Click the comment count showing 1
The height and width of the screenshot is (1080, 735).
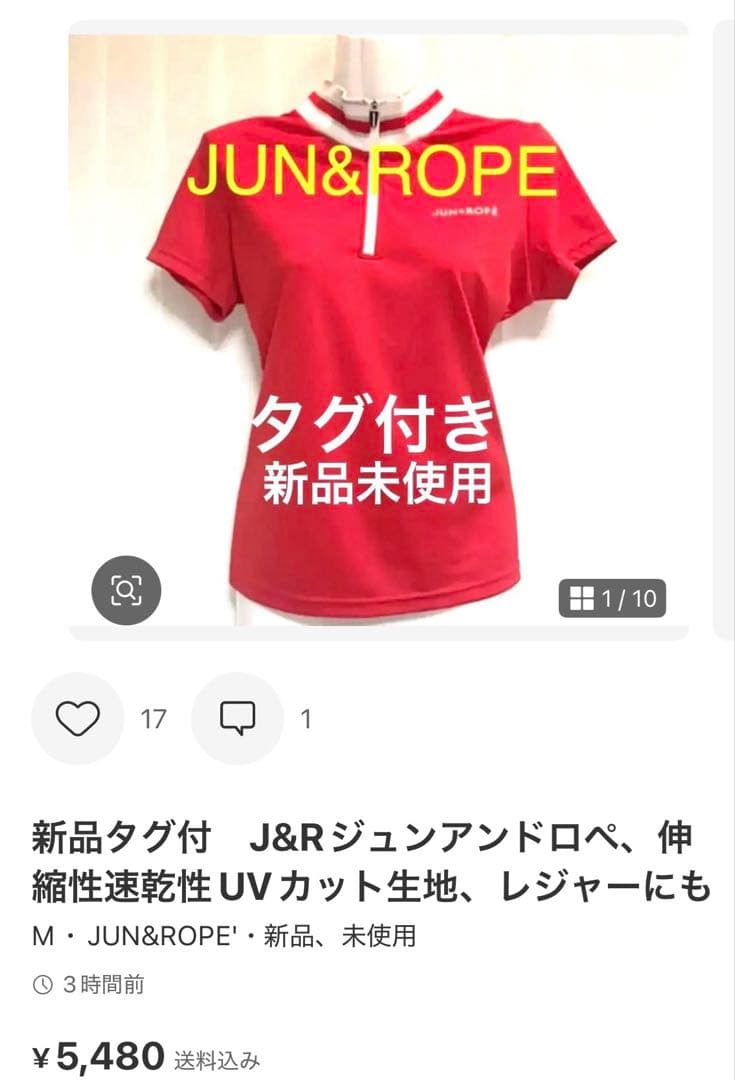tap(303, 717)
